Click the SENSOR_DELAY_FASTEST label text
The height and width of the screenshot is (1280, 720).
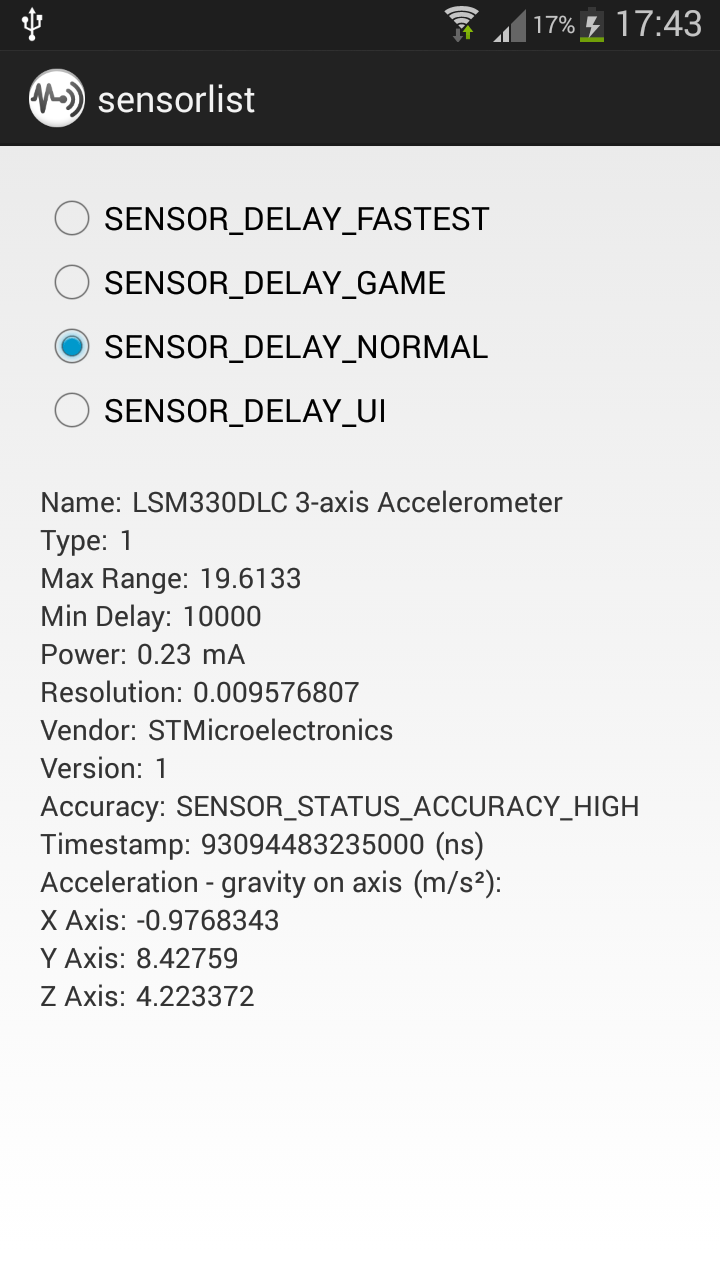pos(296,218)
